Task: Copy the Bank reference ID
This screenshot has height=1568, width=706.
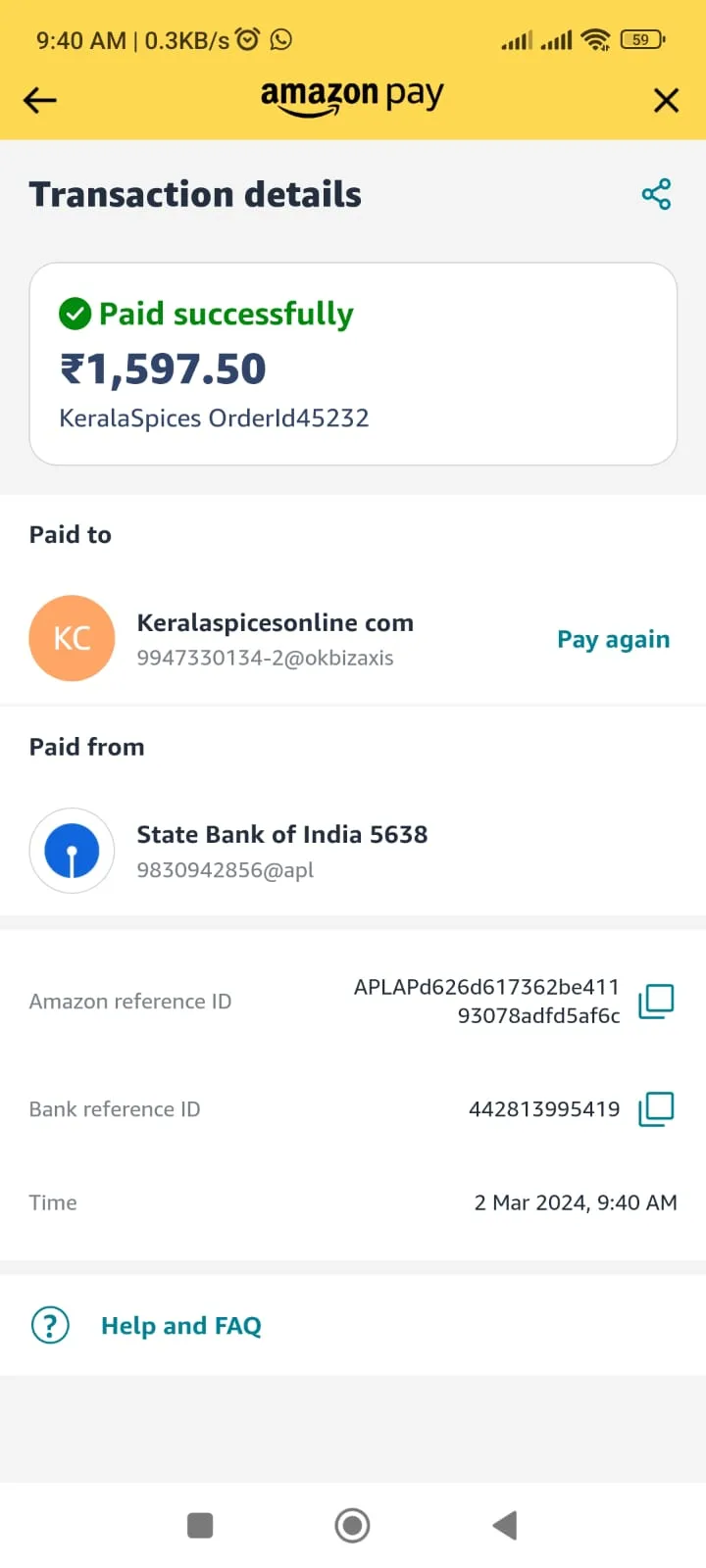Action: click(x=656, y=1109)
